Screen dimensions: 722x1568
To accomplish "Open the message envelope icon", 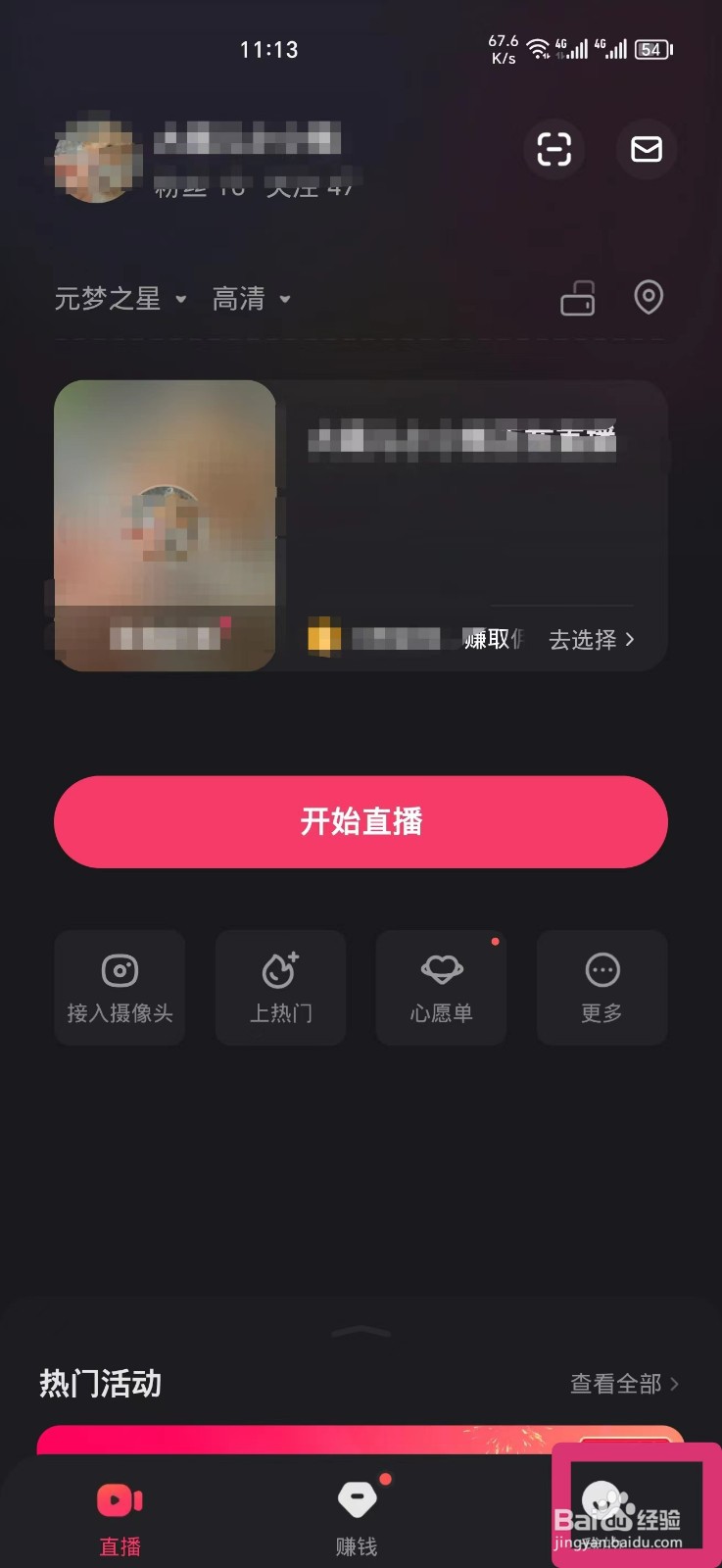I will coord(646,150).
